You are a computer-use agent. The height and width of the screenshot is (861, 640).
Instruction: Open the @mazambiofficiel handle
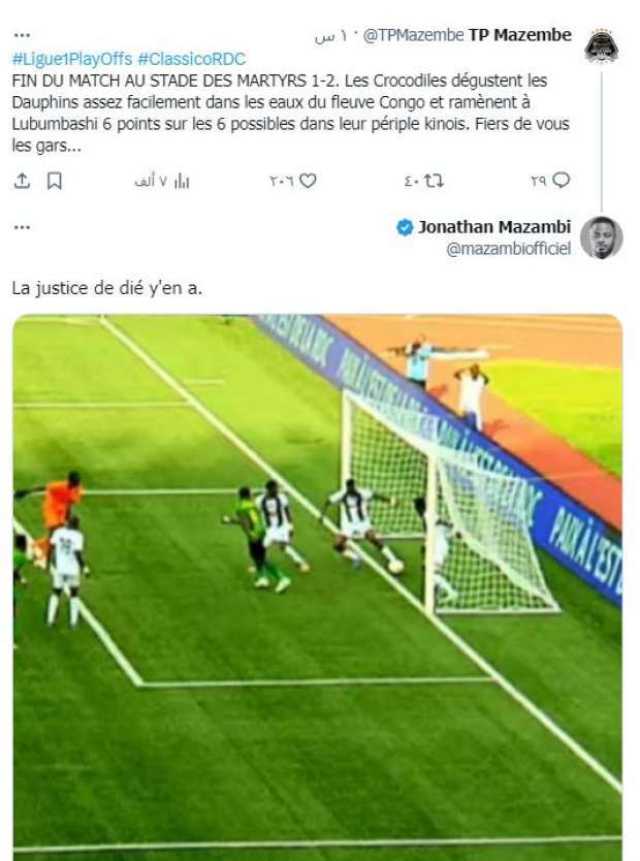point(509,249)
